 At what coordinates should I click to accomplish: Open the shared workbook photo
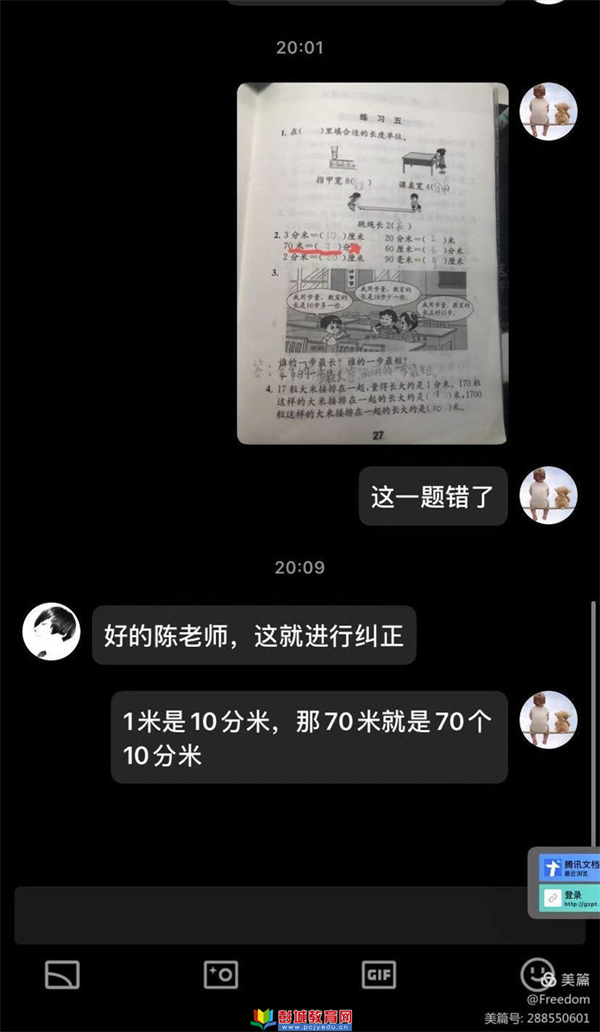click(372, 263)
